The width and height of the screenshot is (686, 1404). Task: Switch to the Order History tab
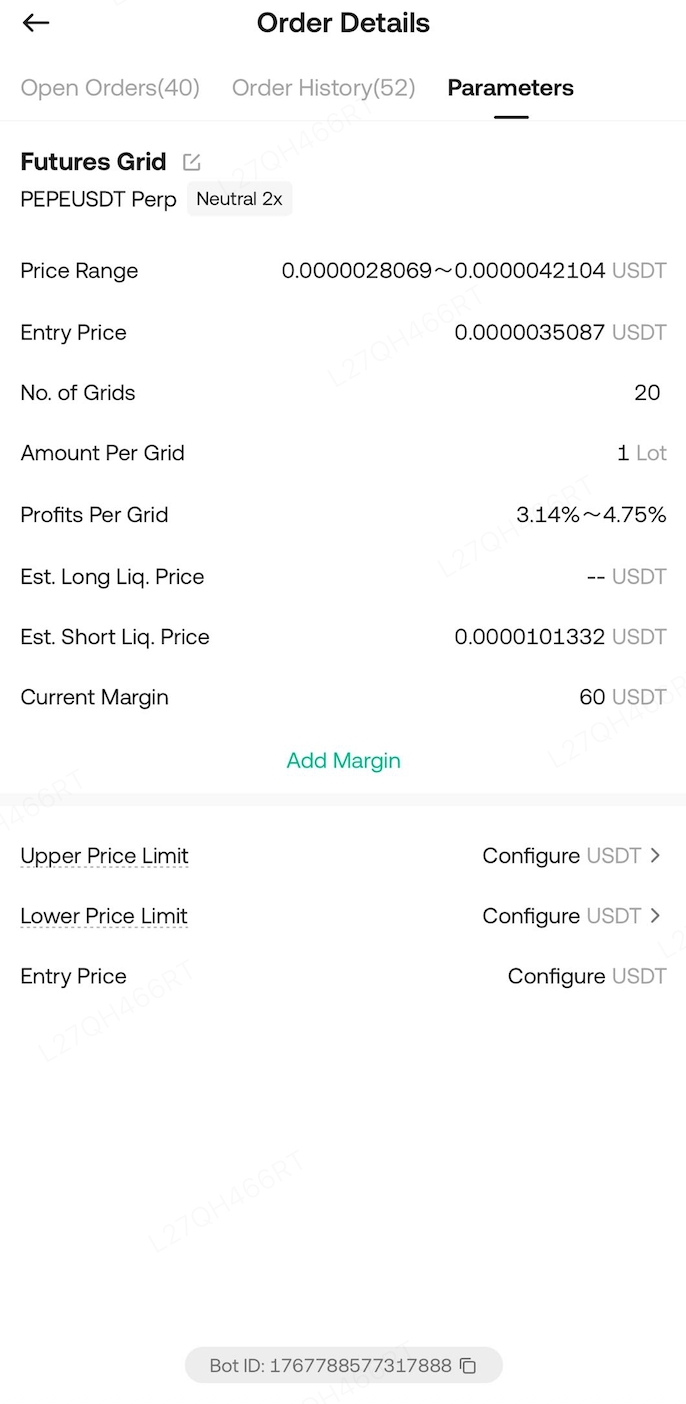323,88
